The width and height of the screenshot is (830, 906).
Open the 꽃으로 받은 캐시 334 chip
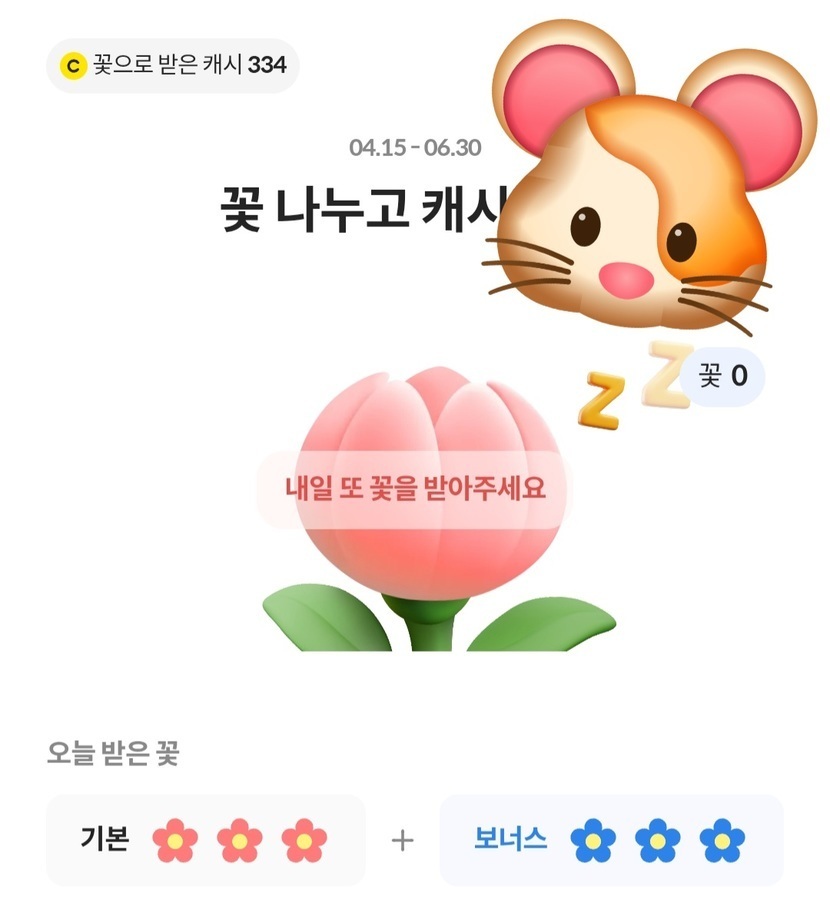(x=173, y=66)
